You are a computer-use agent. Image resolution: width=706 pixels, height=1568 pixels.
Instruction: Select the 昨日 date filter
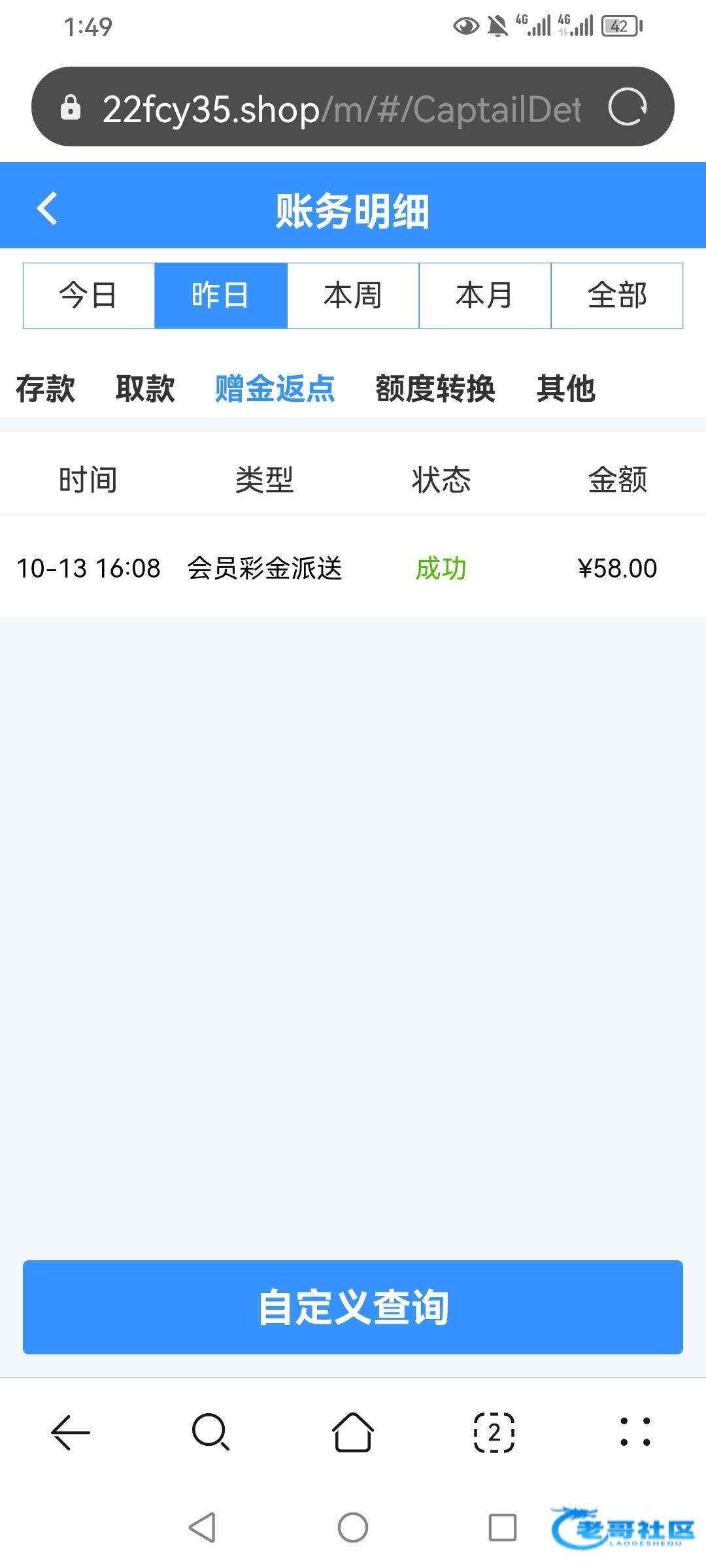[x=221, y=295]
